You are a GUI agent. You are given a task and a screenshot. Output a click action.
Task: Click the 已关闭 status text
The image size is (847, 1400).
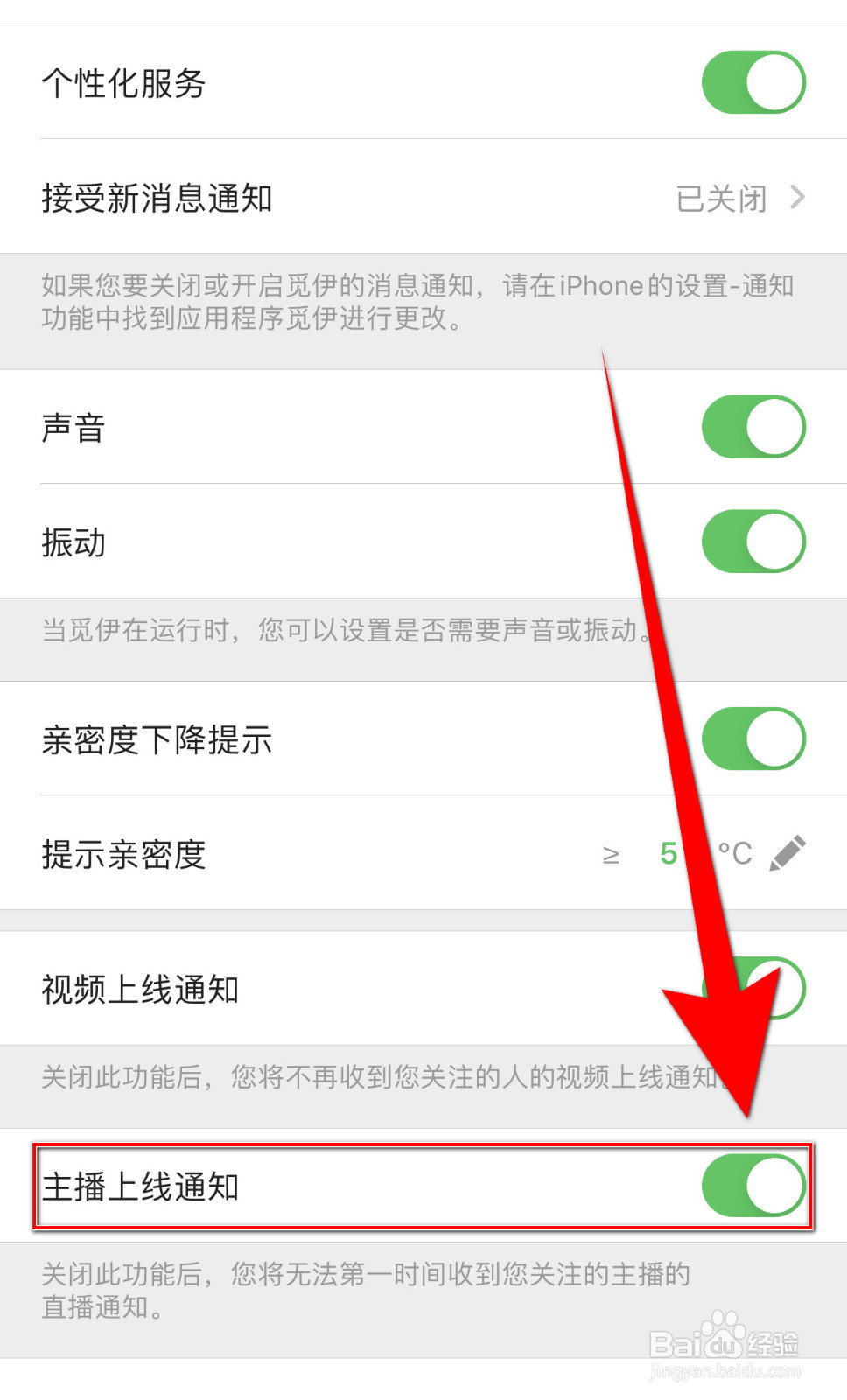click(x=721, y=198)
